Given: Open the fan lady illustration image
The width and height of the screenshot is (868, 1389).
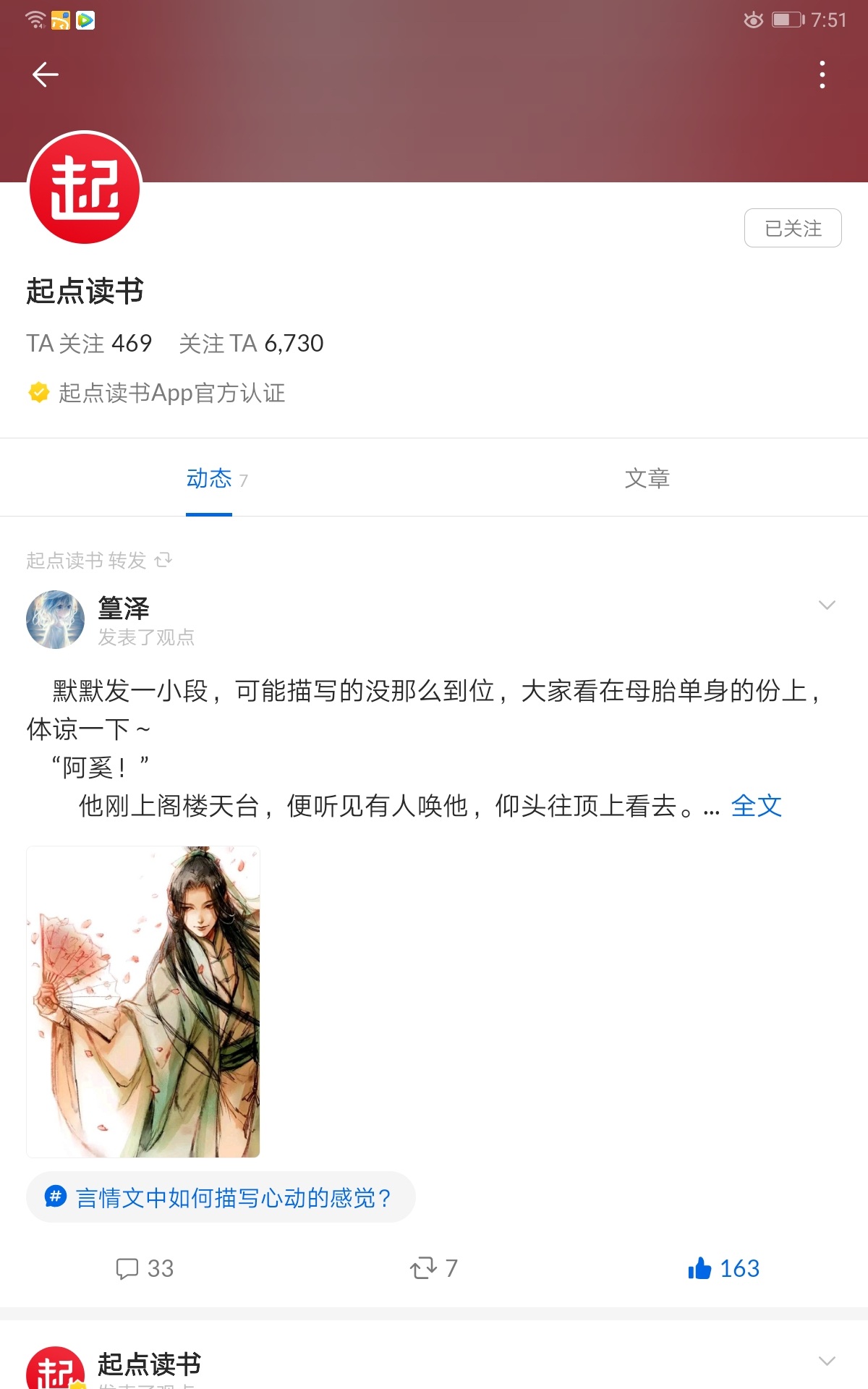Looking at the screenshot, I should point(143,1001).
